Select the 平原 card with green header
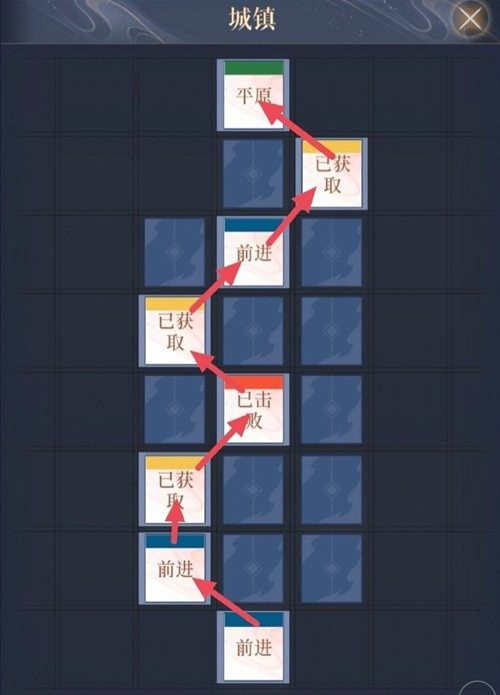 tap(253, 95)
